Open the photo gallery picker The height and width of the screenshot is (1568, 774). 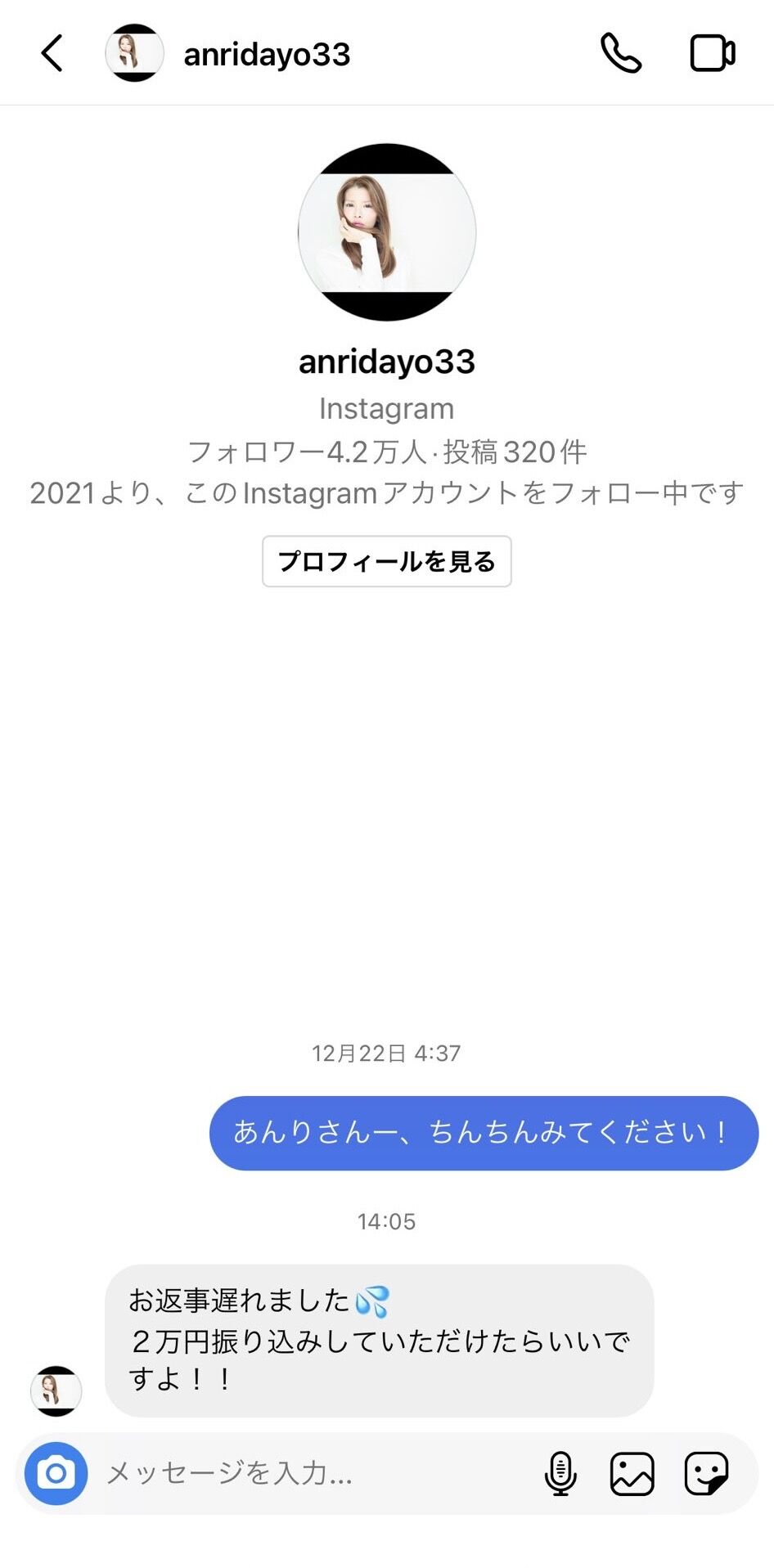(x=632, y=1473)
